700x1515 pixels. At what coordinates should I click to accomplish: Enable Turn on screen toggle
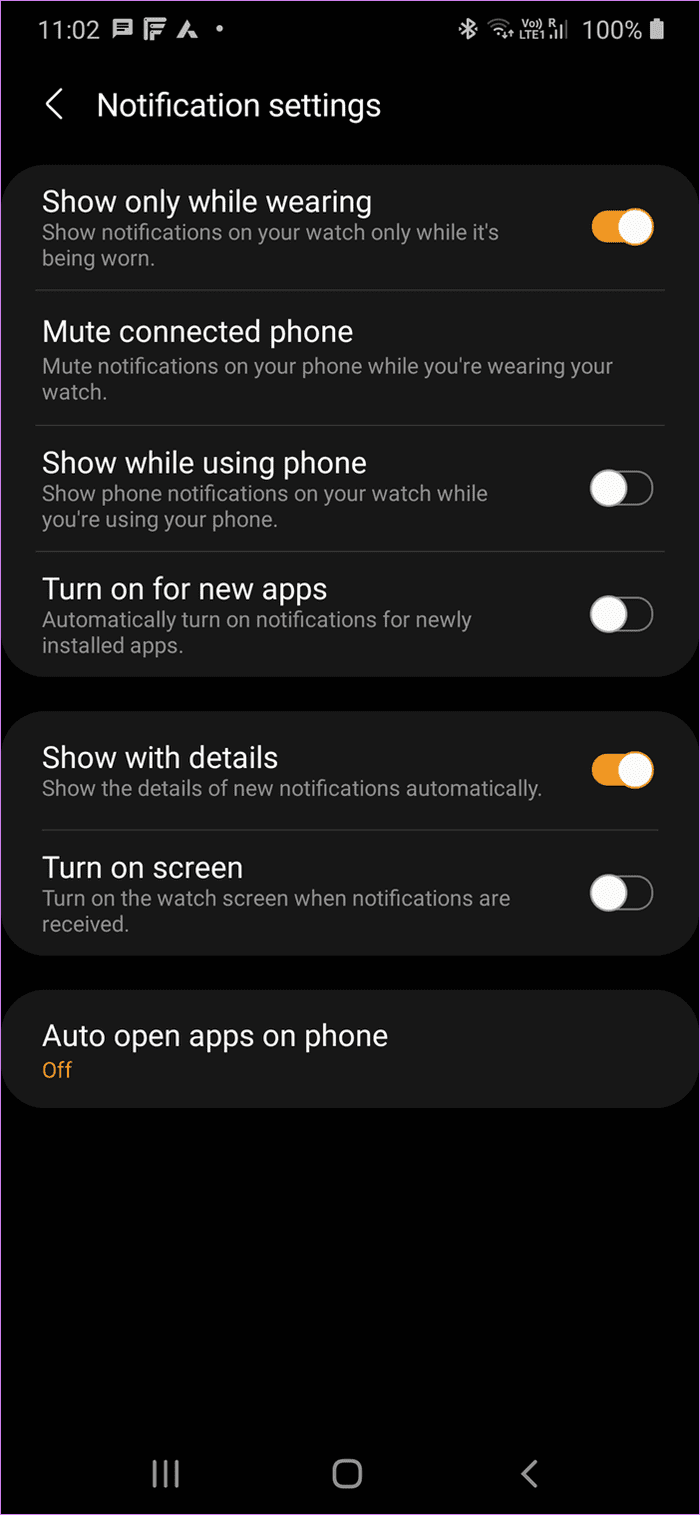(622, 893)
